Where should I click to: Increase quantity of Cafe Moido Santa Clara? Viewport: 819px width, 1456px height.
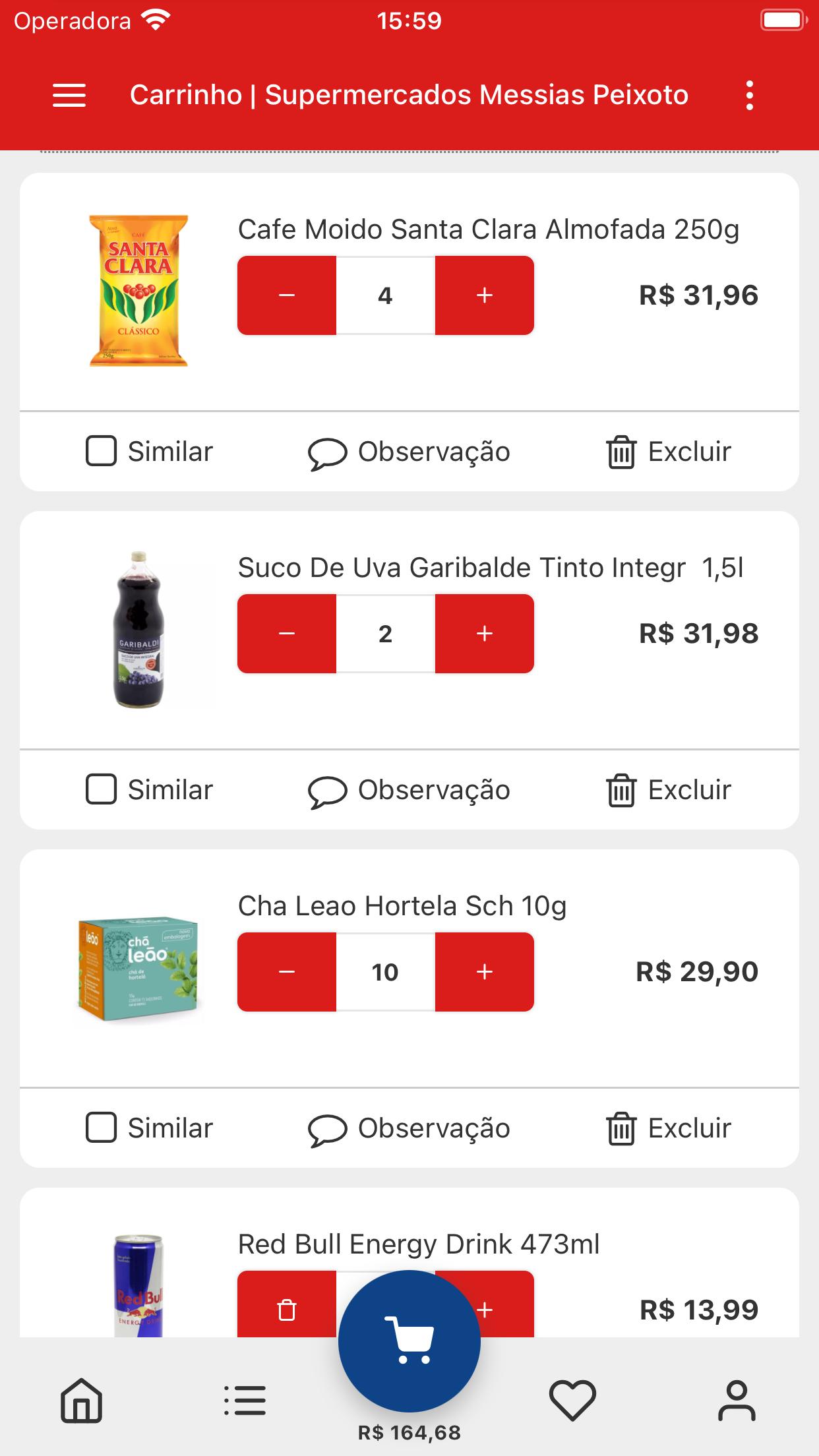(x=485, y=295)
